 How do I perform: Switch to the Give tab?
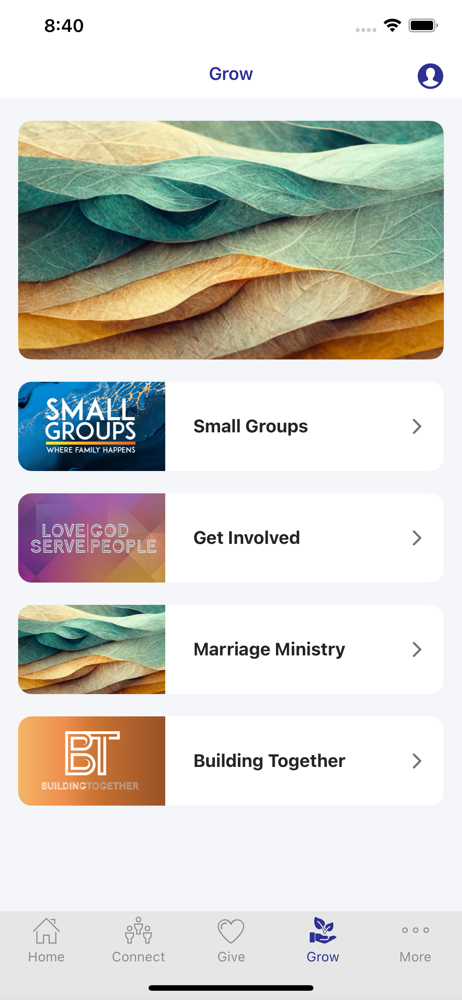(231, 941)
